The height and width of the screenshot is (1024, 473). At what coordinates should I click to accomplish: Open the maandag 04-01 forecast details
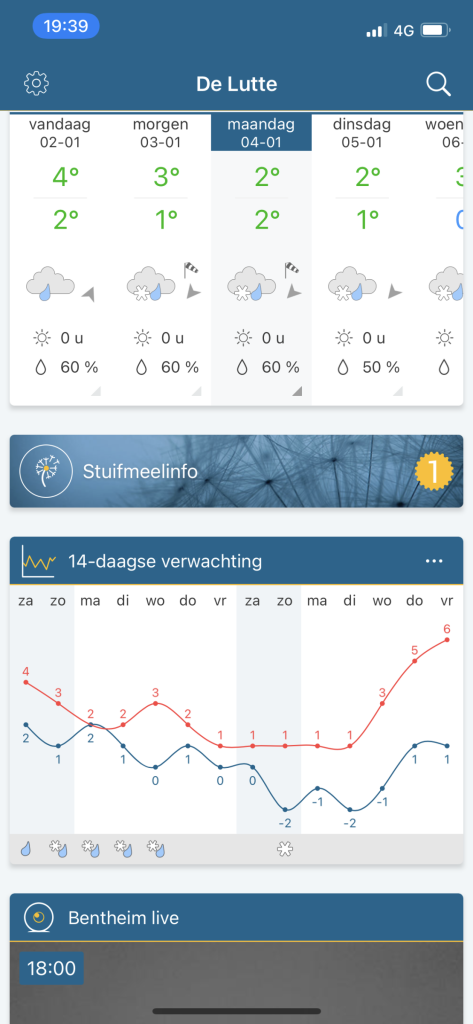pos(261,259)
